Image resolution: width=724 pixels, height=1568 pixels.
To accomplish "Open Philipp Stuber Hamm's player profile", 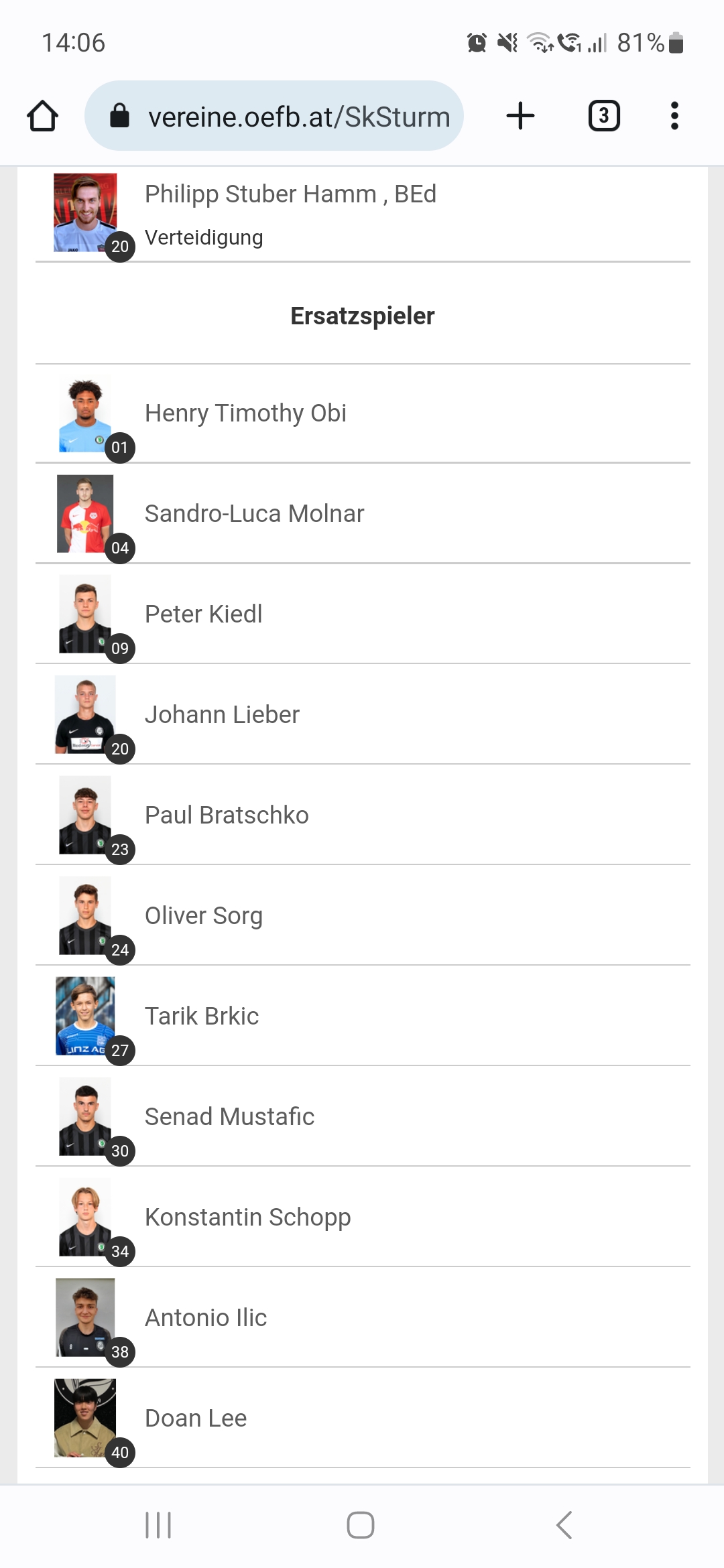I will [x=363, y=214].
